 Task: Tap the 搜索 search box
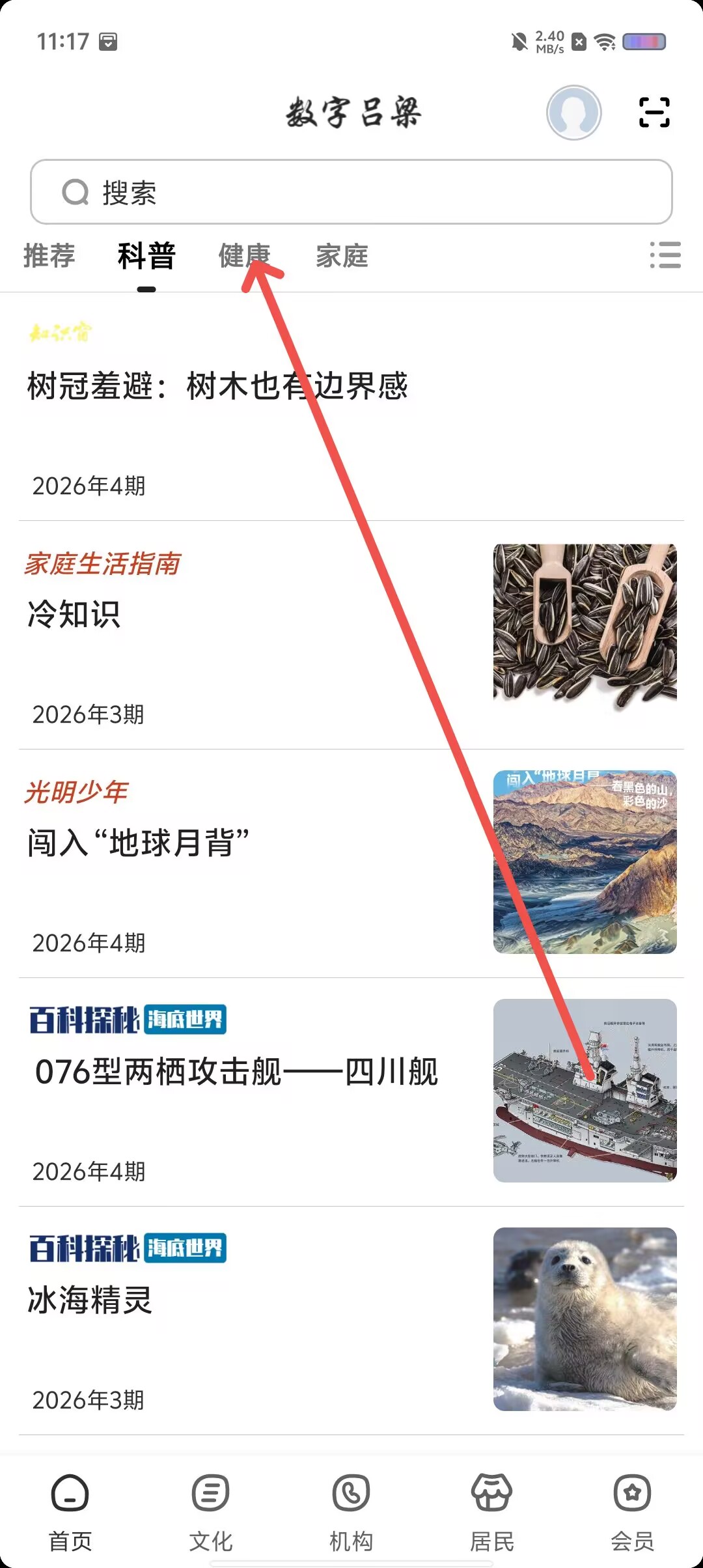pos(351,192)
